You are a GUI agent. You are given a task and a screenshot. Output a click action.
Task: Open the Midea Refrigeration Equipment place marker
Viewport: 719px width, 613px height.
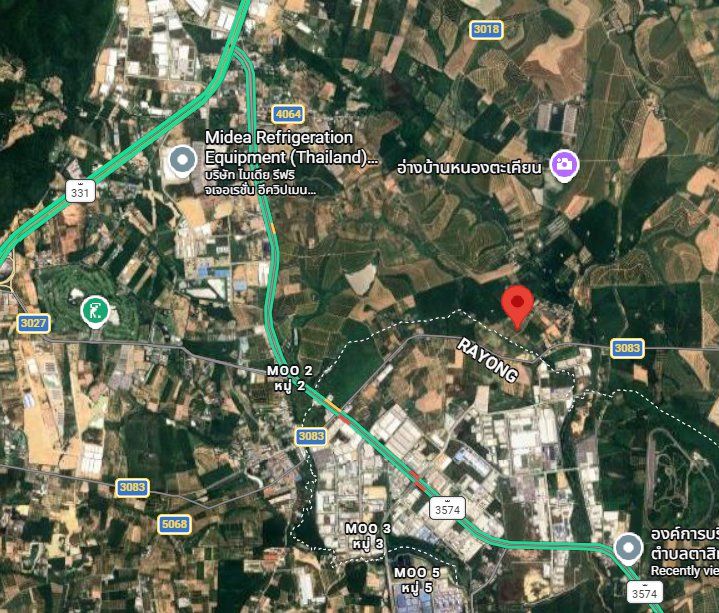[x=181, y=159]
